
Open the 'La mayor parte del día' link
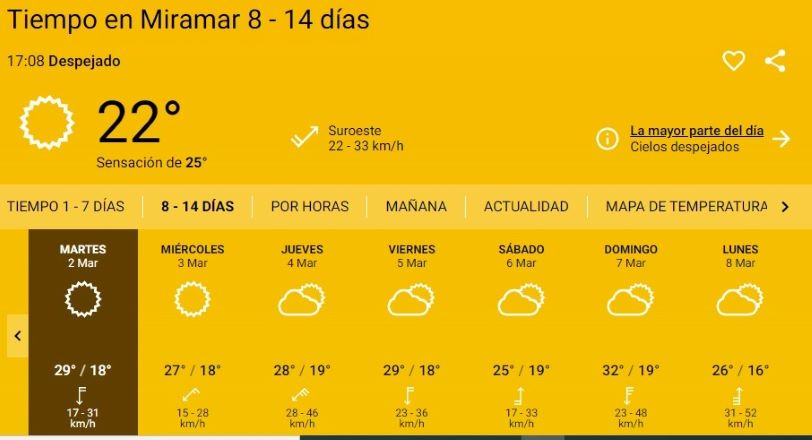tap(696, 131)
